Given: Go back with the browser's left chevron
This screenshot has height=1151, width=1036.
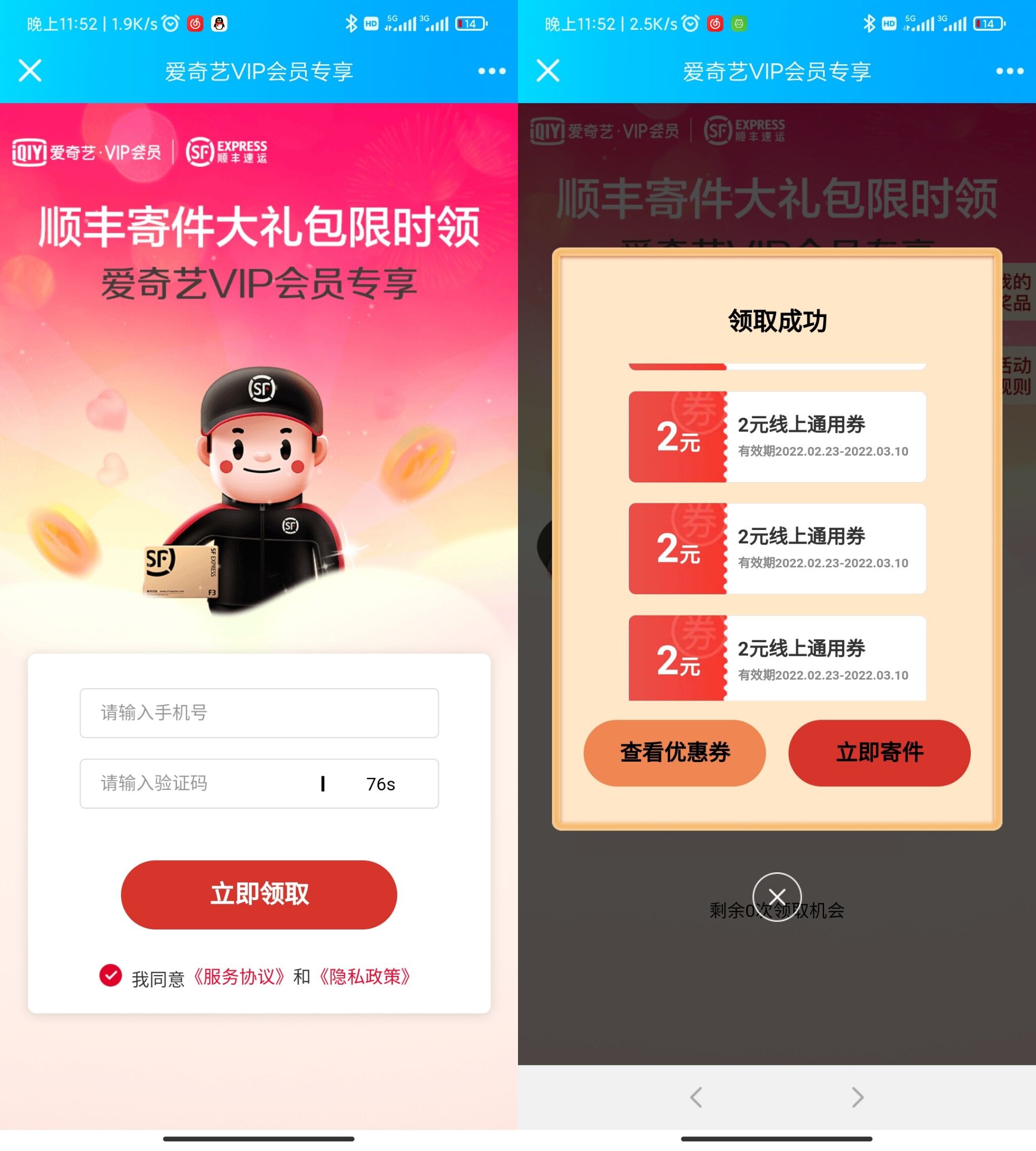Looking at the screenshot, I should click(696, 1096).
